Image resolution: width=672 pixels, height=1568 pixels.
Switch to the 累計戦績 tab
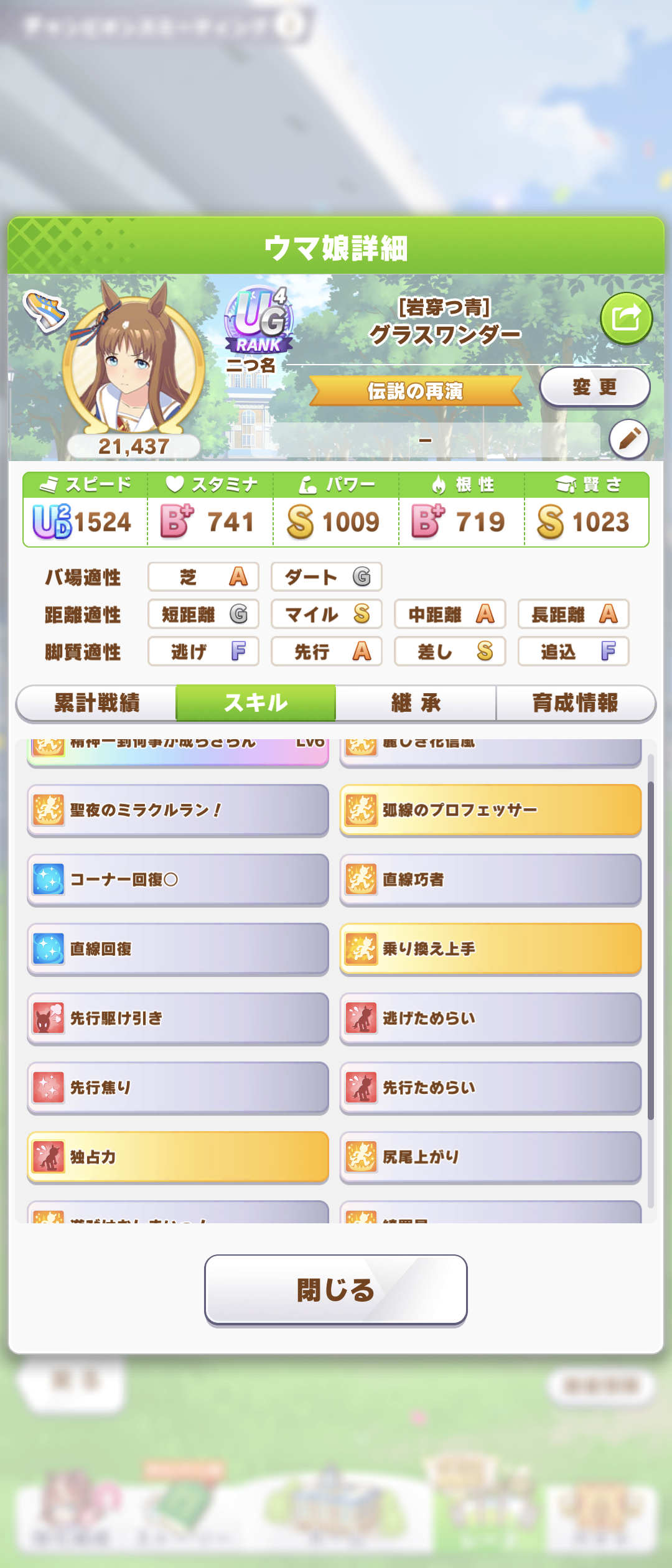pos(97,703)
